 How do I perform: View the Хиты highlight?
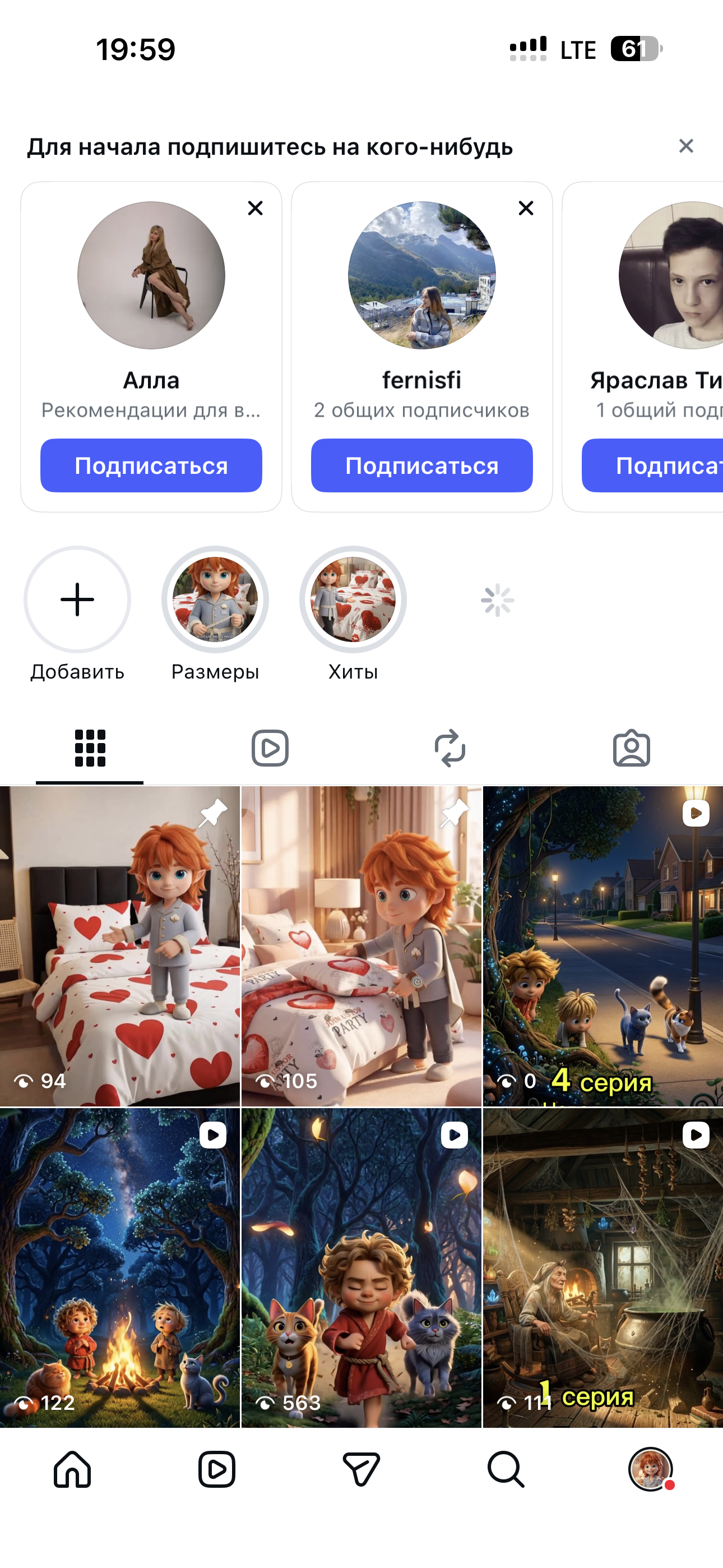[353, 599]
